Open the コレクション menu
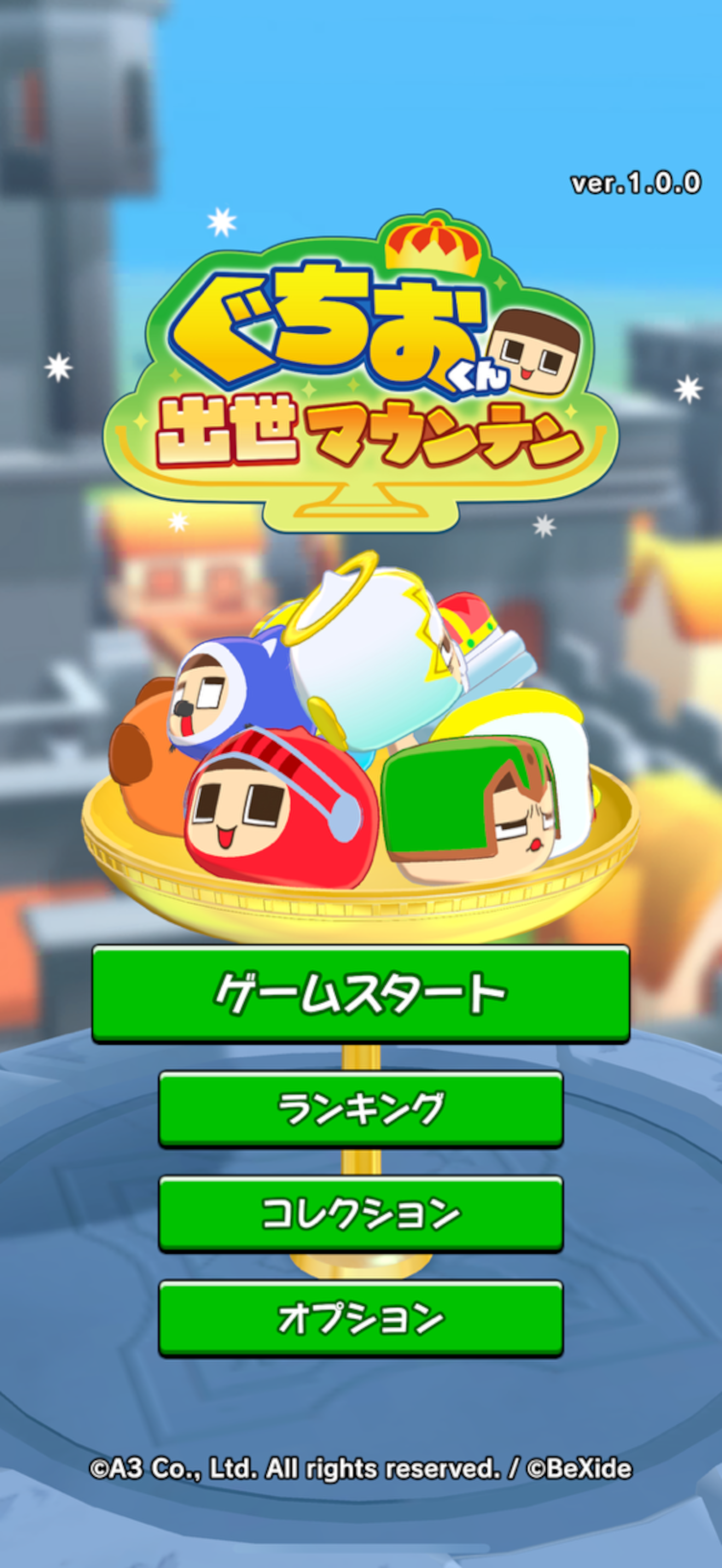Viewport: 722px width, 1568px height. coord(360,1213)
